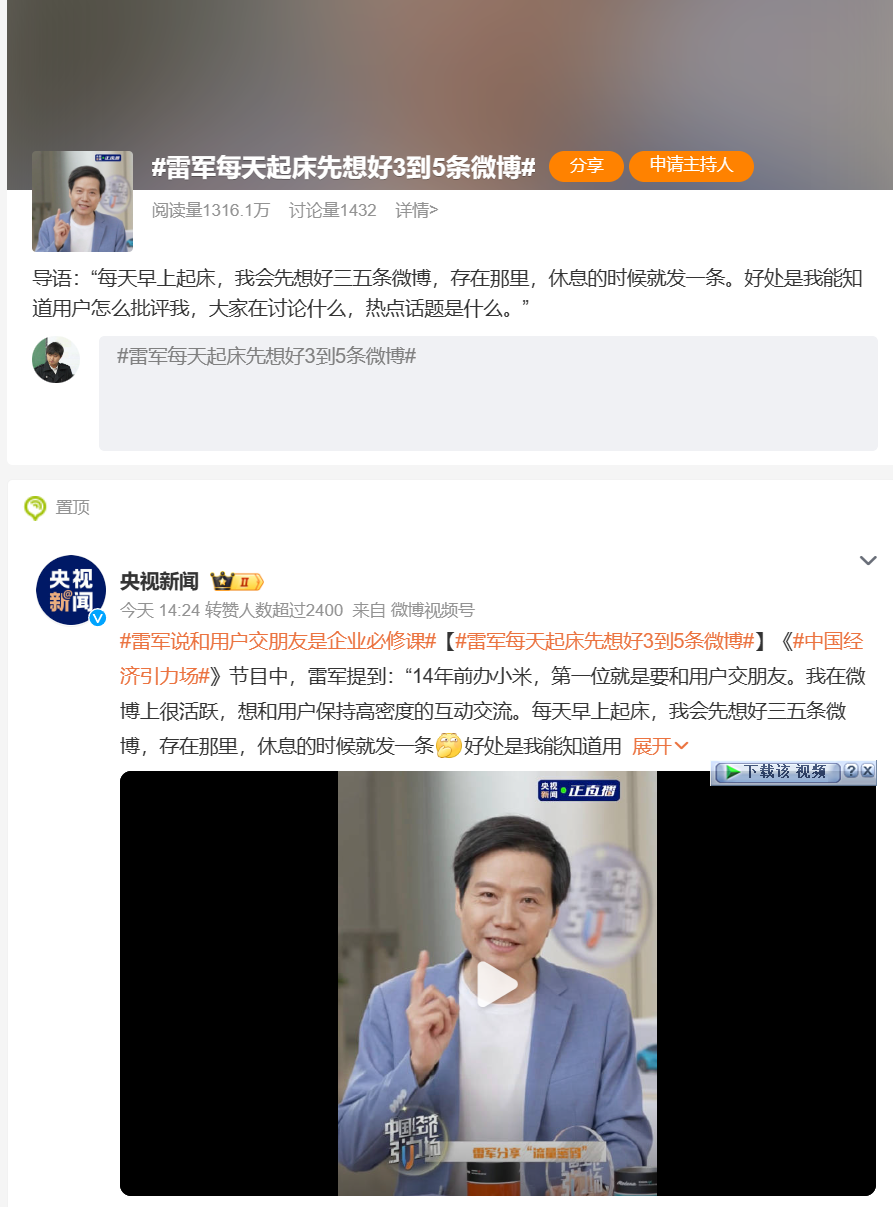Viewport: 893px width, 1207px height.
Task: Tap 申请主持人 to apply as host
Action: pyautogui.click(x=691, y=166)
